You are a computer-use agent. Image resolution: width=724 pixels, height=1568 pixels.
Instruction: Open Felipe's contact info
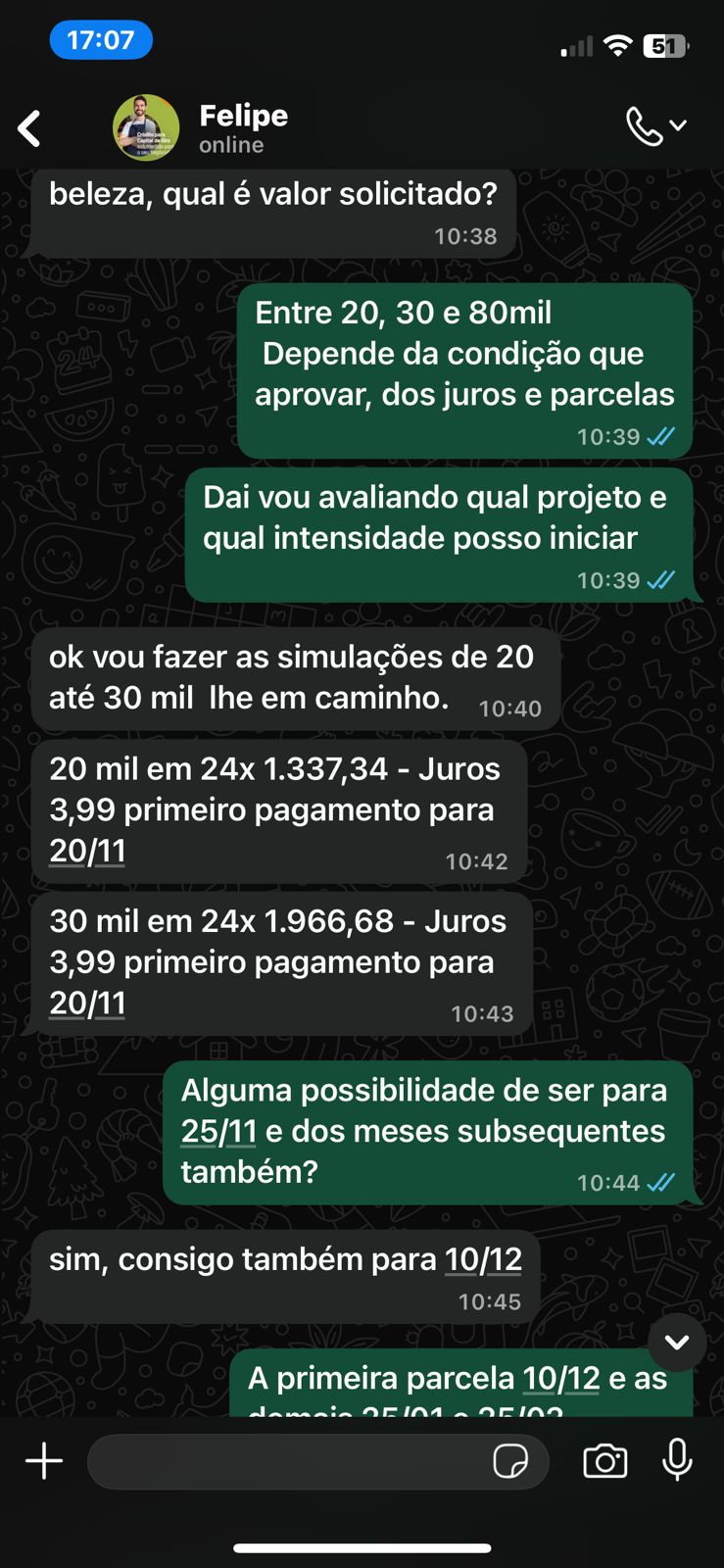[244, 127]
